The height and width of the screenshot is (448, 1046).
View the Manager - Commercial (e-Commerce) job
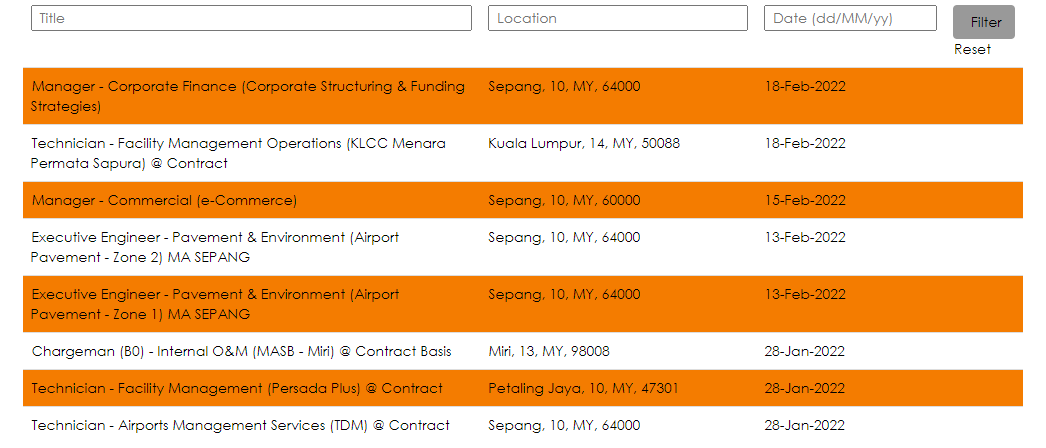164,200
